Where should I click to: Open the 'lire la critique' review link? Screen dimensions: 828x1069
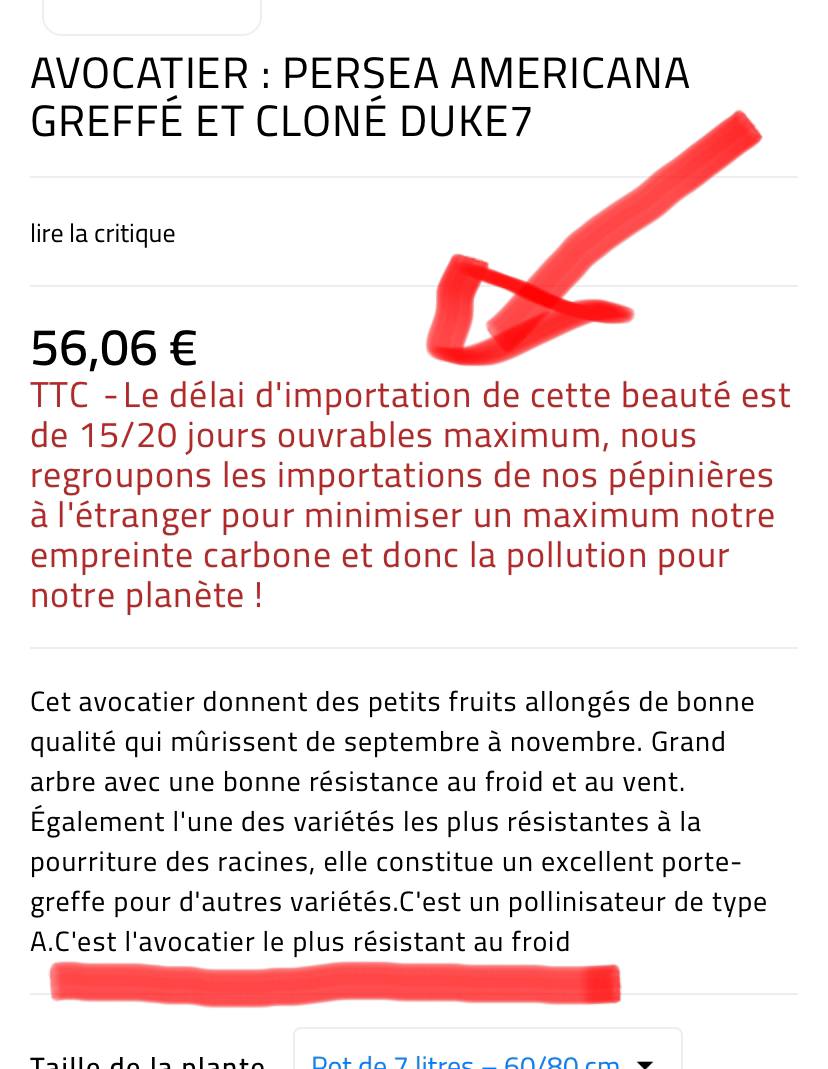103,234
